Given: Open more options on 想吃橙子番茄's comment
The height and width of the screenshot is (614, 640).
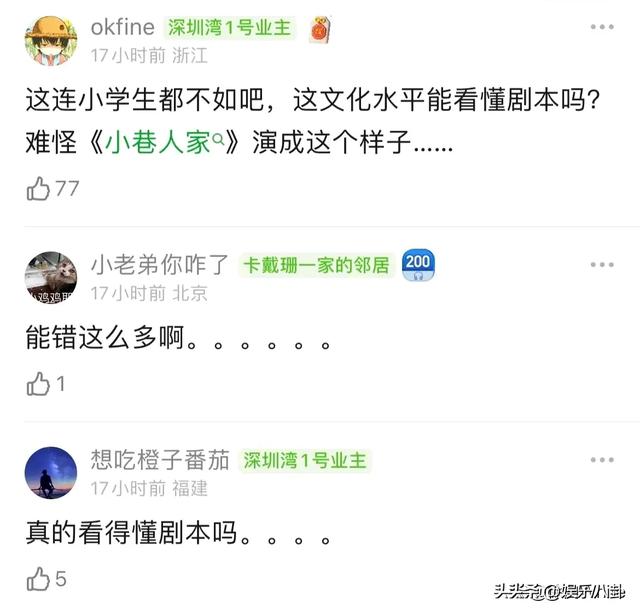Looking at the screenshot, I should (602, 460).
